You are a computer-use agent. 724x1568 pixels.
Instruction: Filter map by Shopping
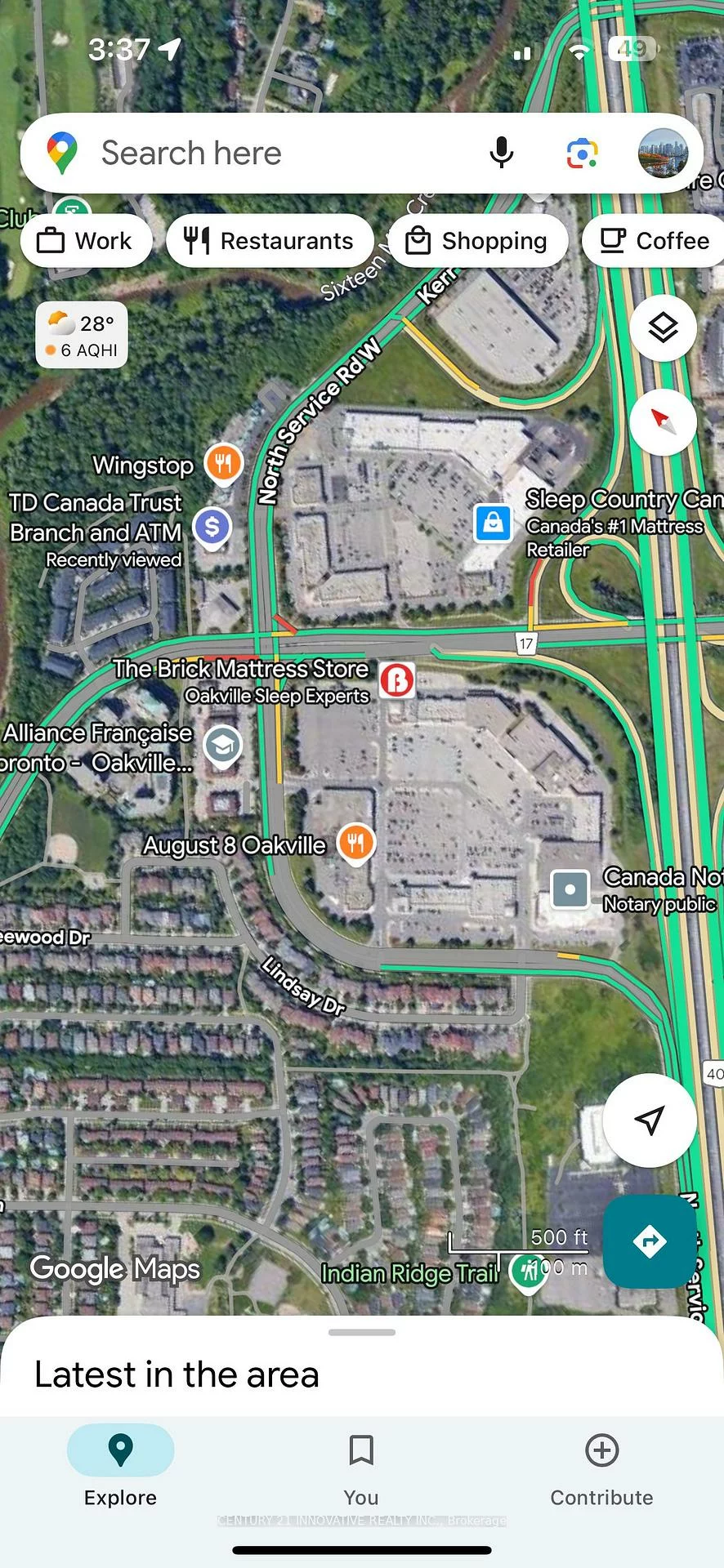478,241
